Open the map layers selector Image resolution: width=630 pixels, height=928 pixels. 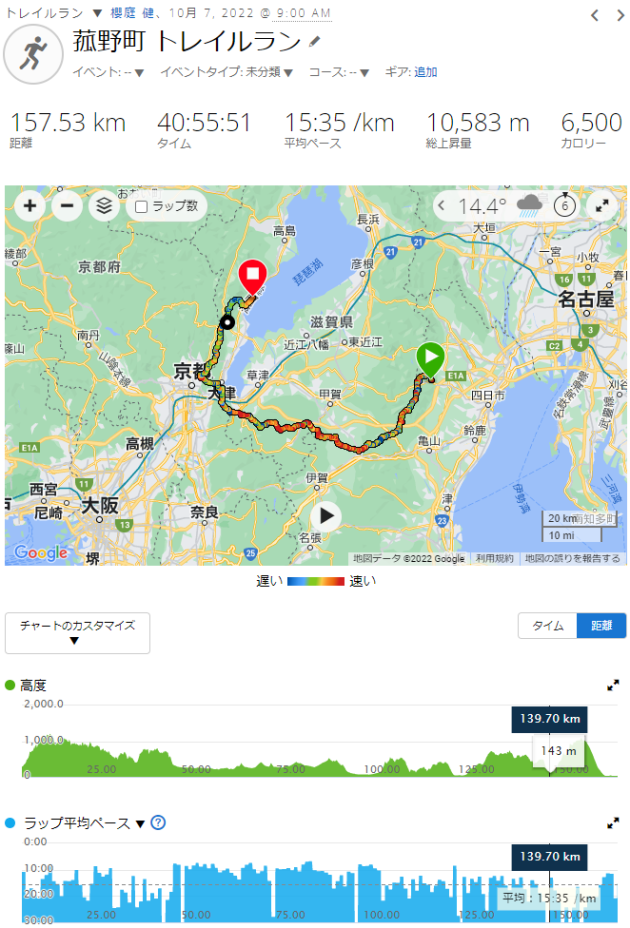click(x=103, y=207)
